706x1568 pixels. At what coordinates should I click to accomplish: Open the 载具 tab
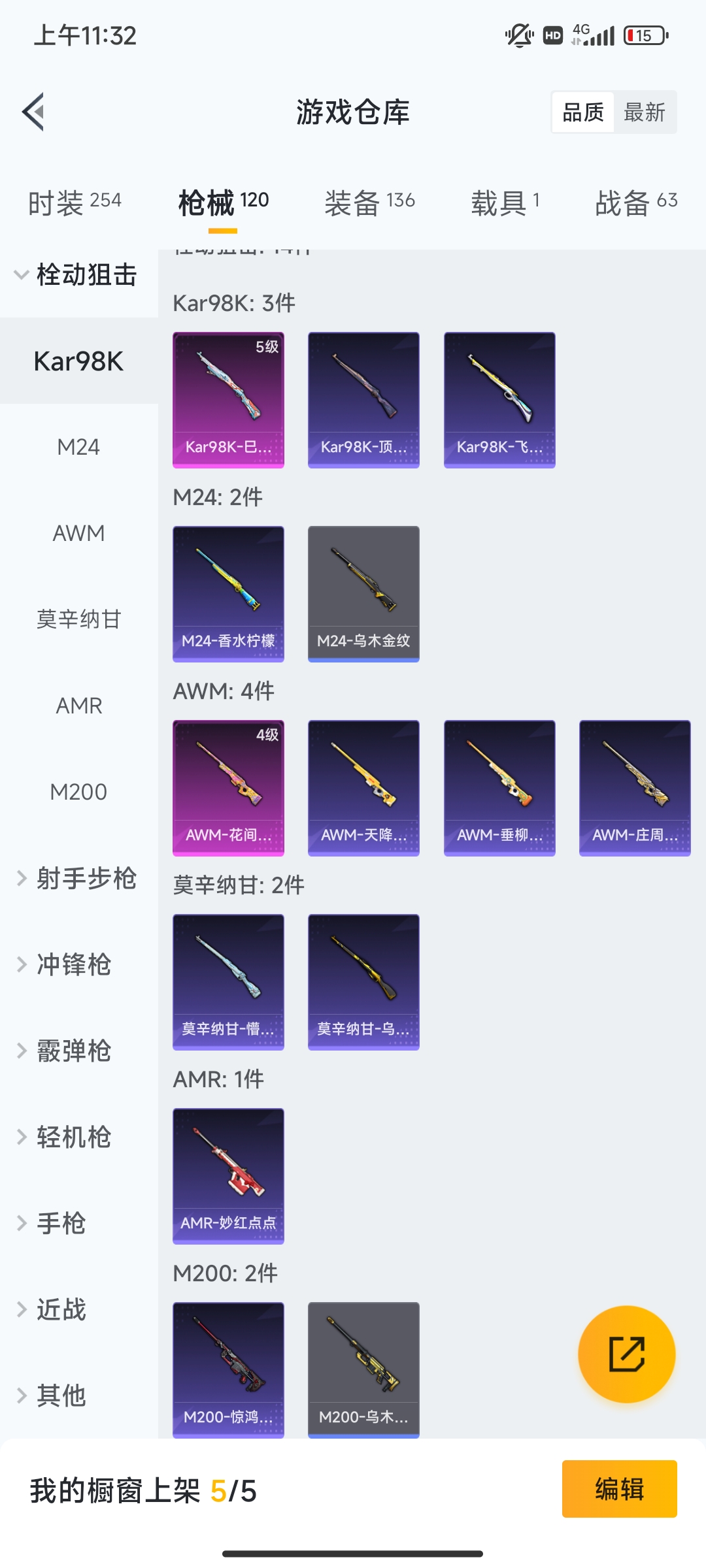[505, 202]
